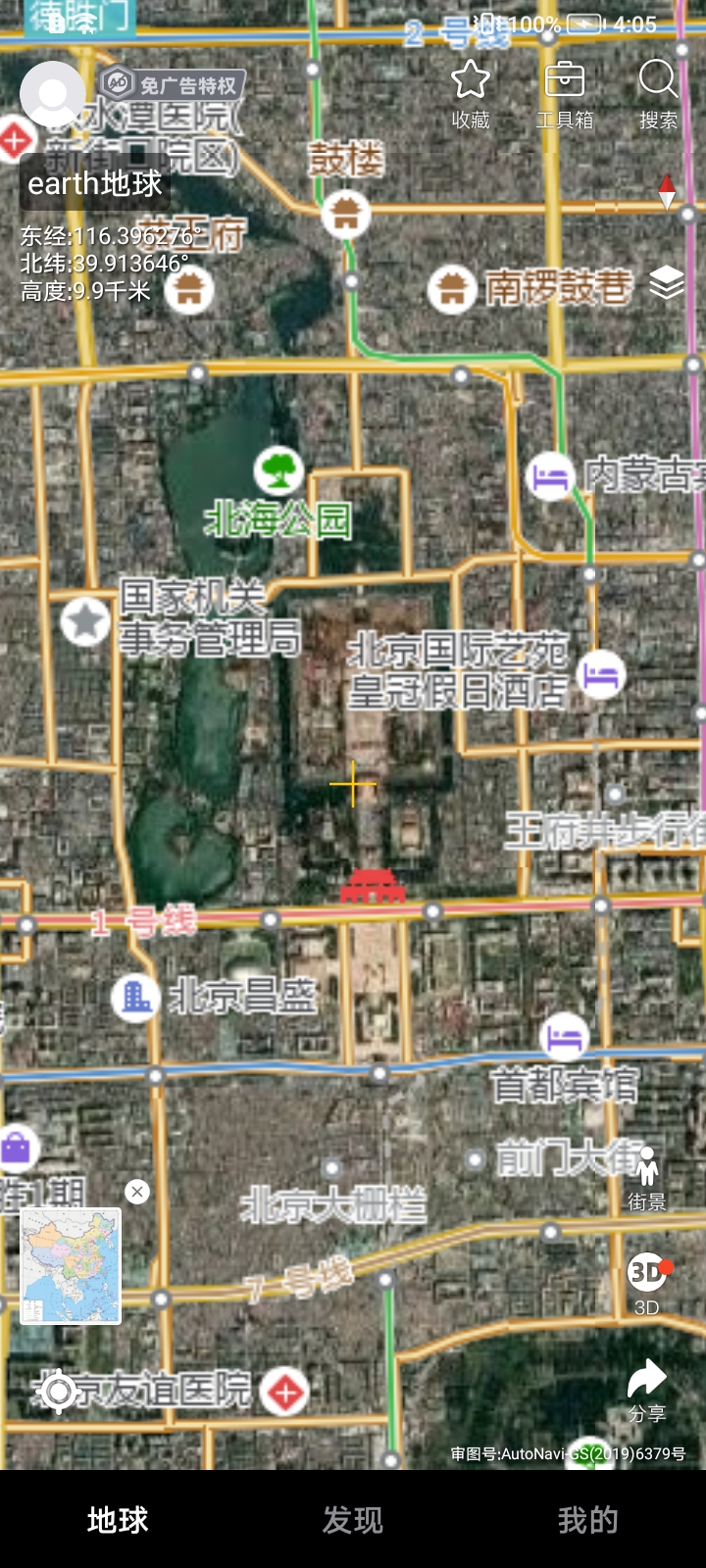Select the 北海公园 park marker

pos(277,471)
